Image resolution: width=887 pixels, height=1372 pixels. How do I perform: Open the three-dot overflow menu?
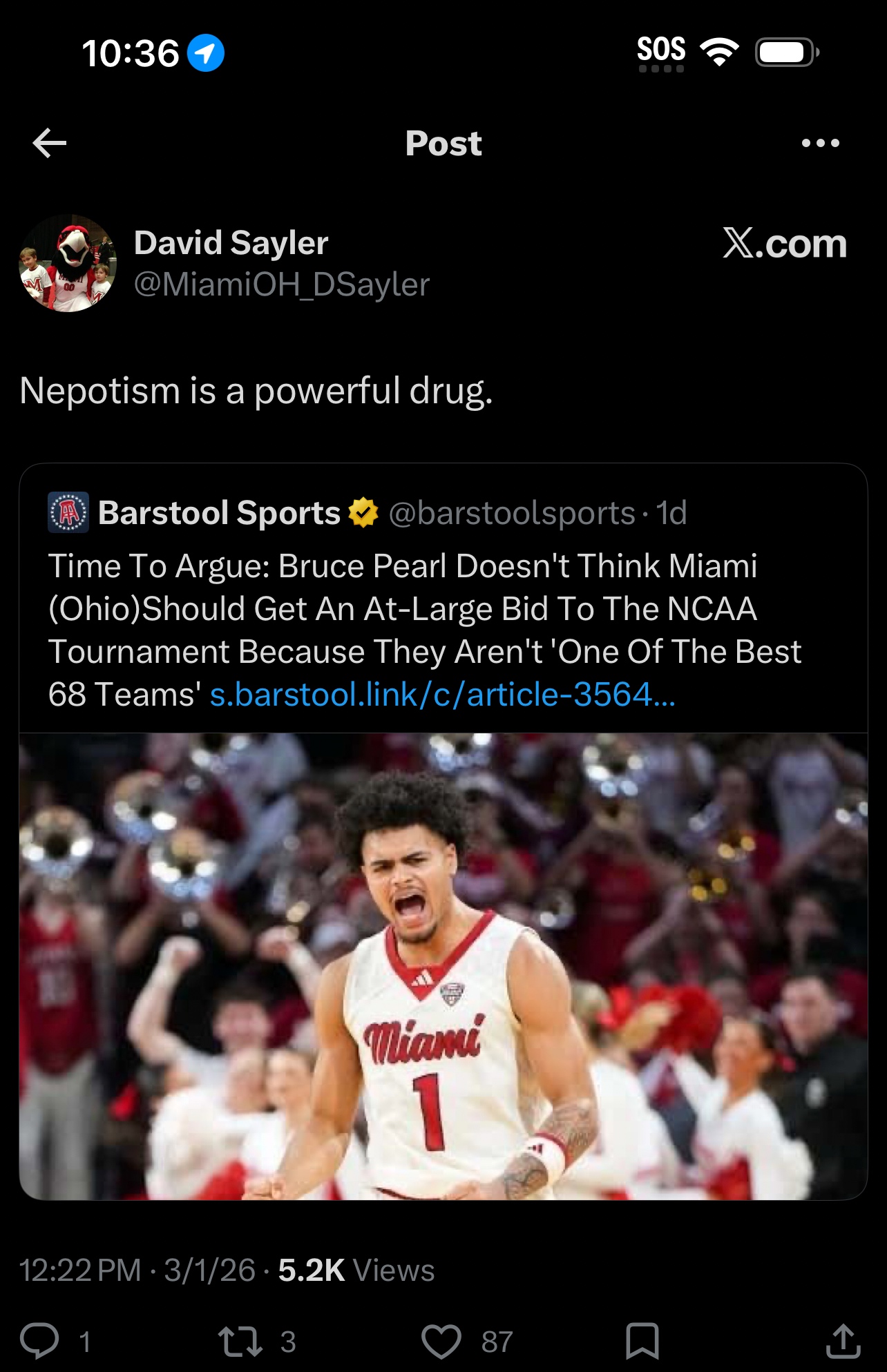[820, 143]
